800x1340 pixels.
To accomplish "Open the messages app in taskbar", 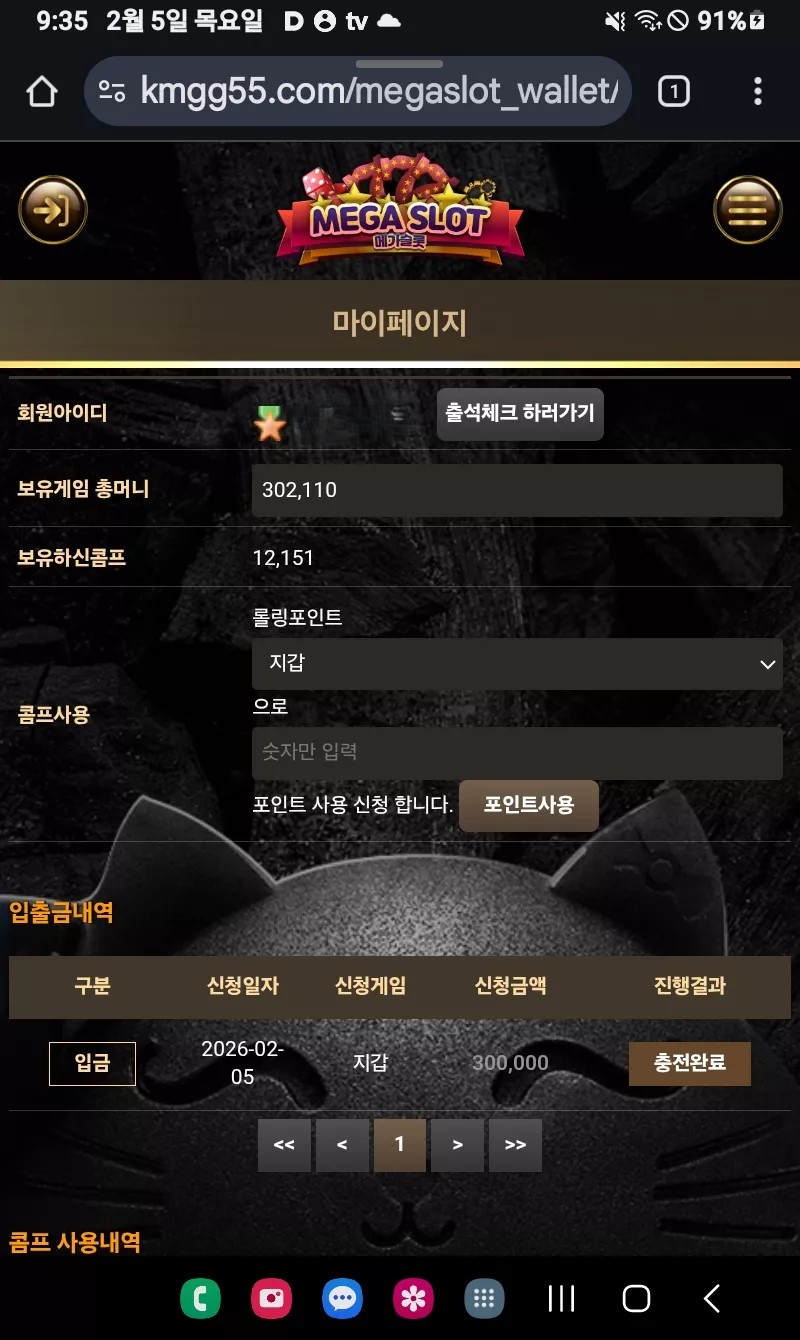I will (x=342, y=1298).
